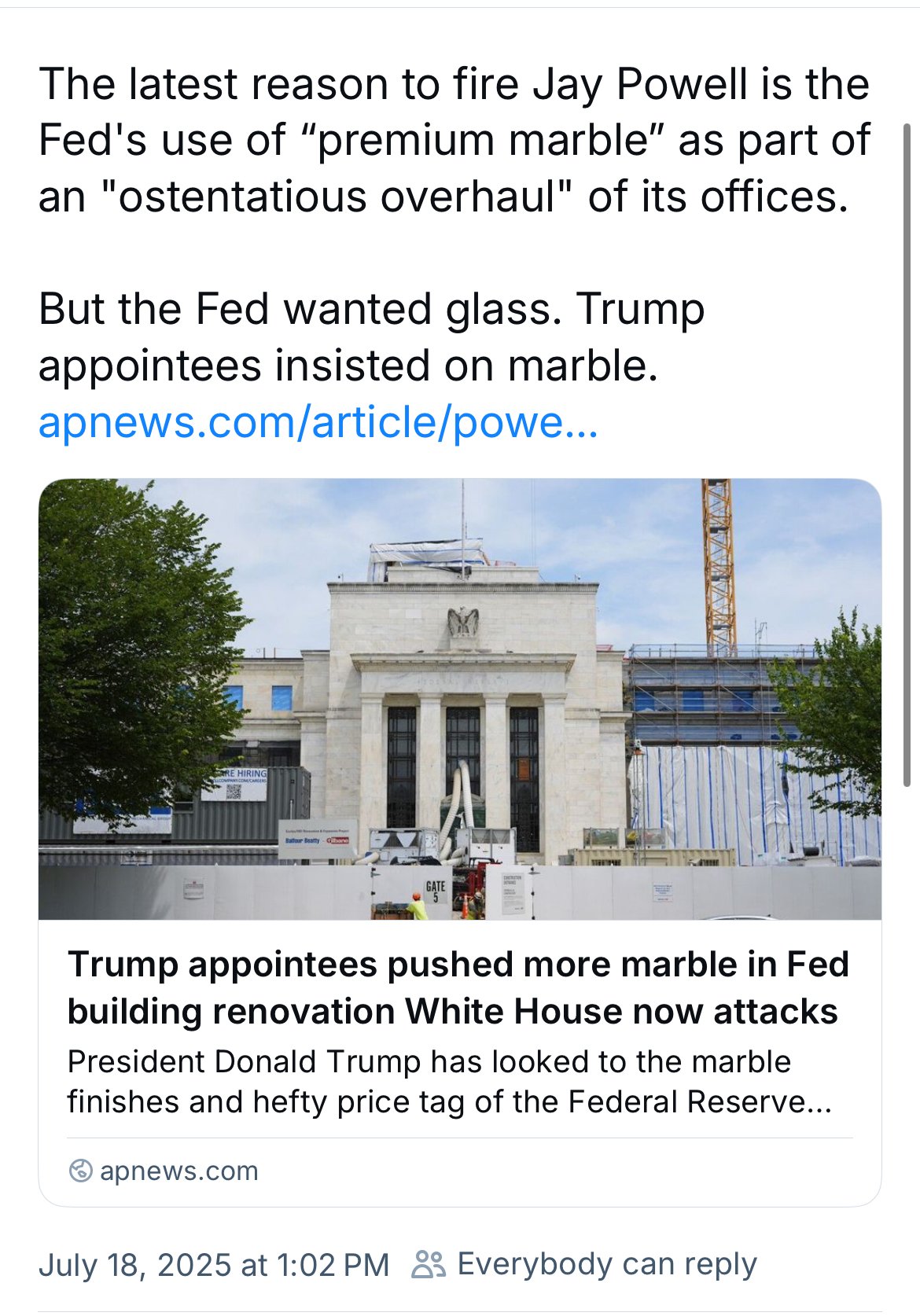The image size is (920, 1316).
Task: View the Everybody can reply setting
Action: coord(585,1264)
